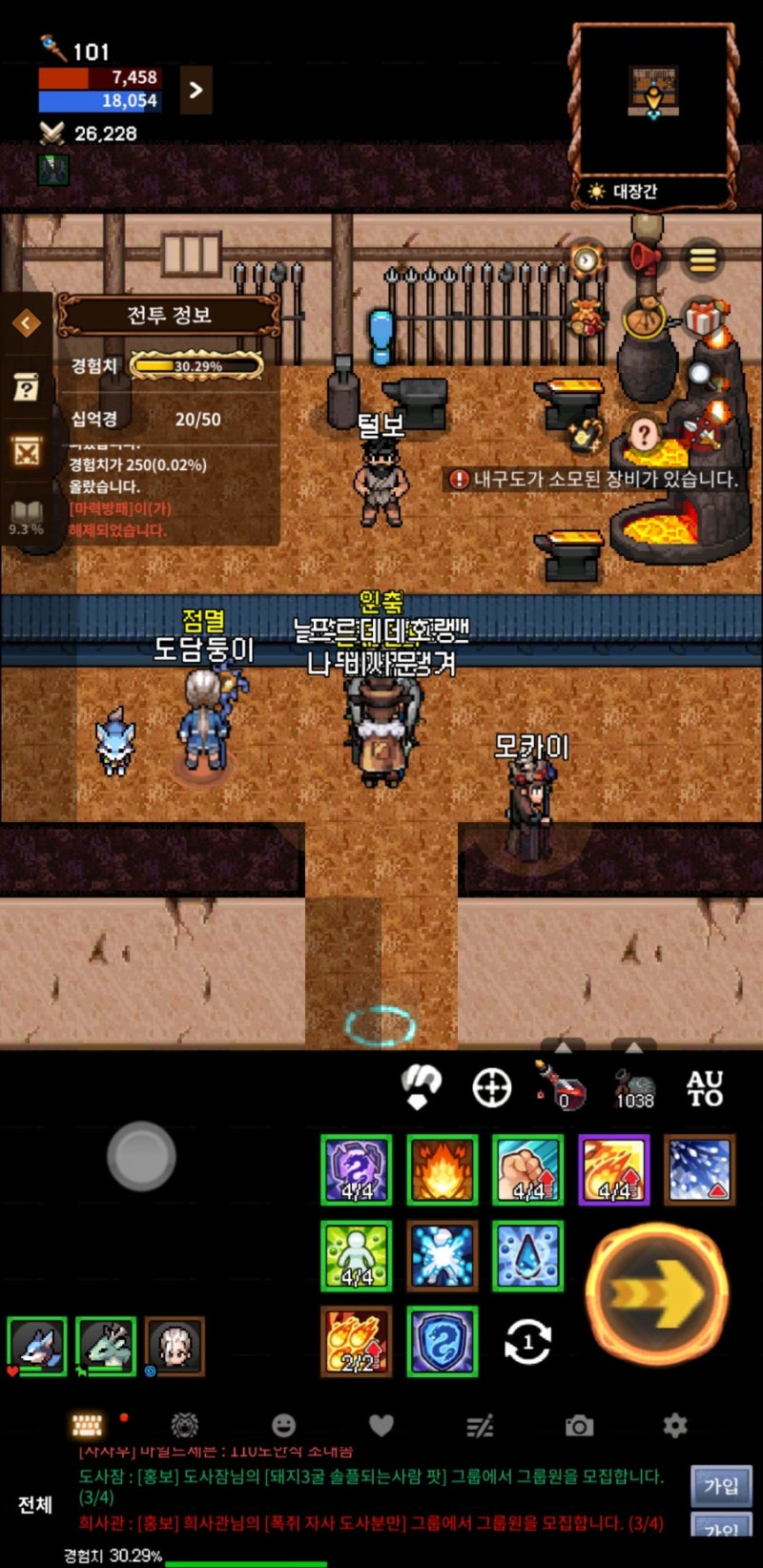
Task: Expand the status arrow next to HP bar
Action: 196,91
